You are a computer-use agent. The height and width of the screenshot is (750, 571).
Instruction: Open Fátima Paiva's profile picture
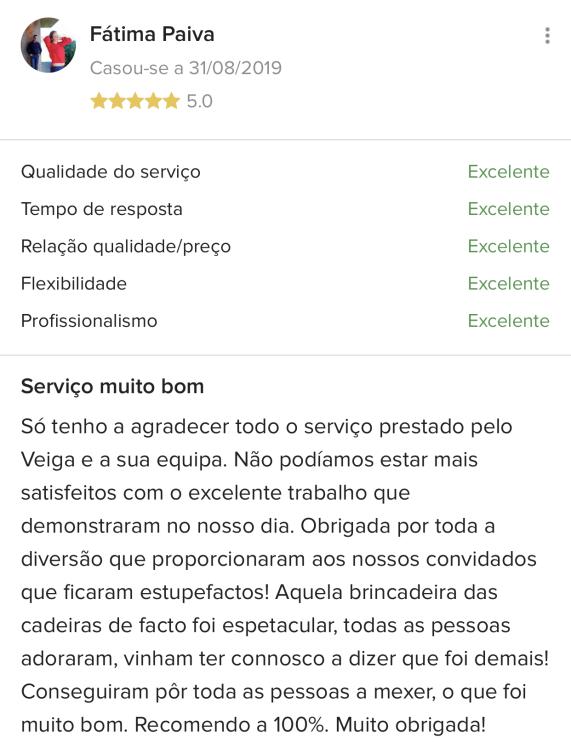pyautogui.click(x=48, y=45)
